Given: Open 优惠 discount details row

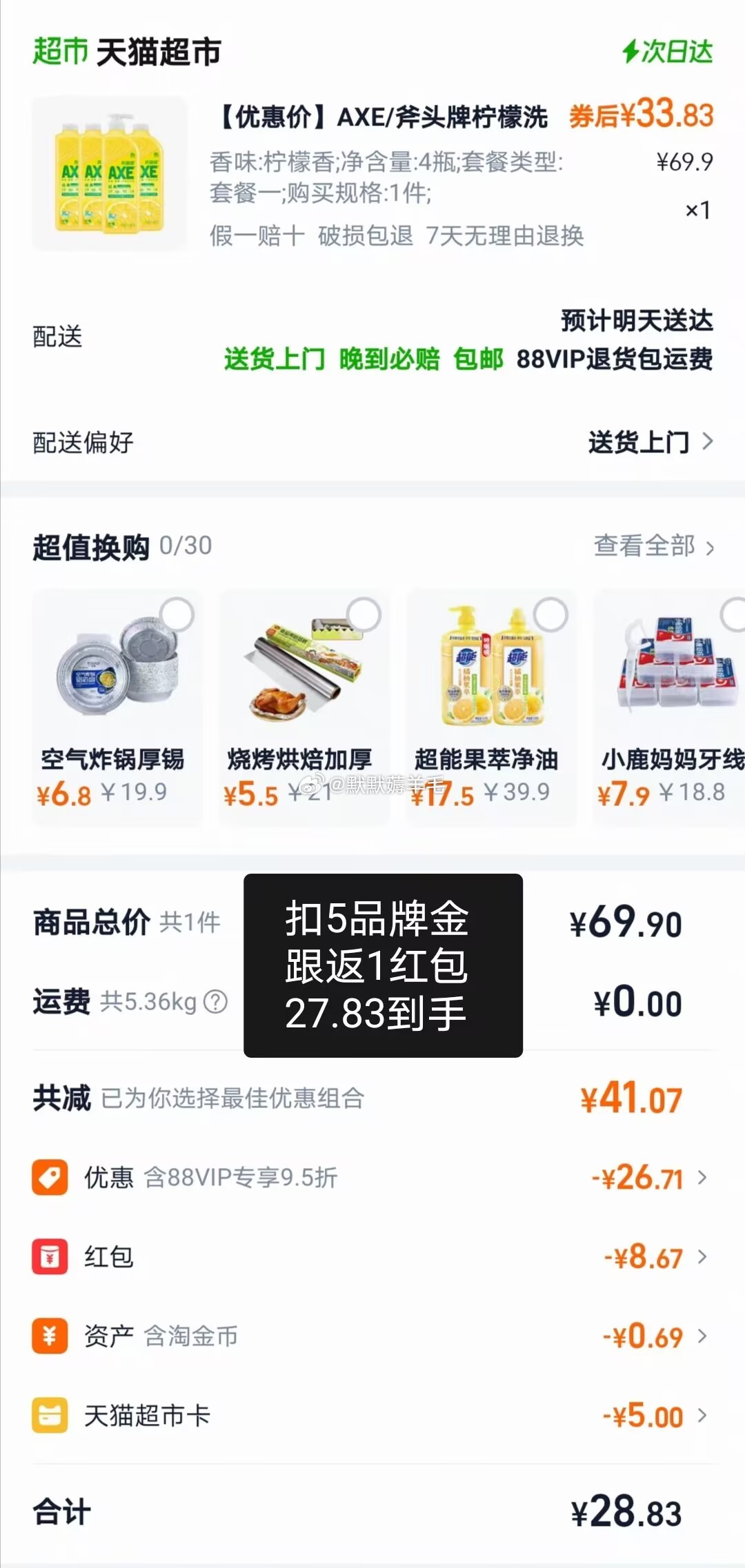Looking at the screenshot, I should pos(372,1177).
